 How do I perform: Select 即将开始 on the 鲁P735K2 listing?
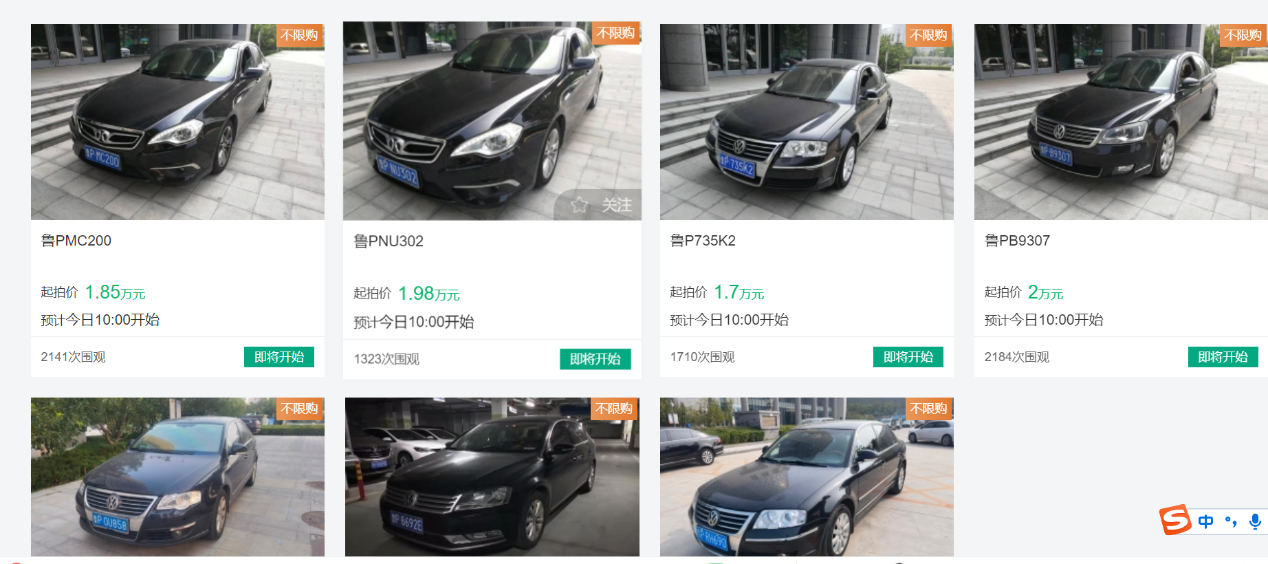click(908, 357)
